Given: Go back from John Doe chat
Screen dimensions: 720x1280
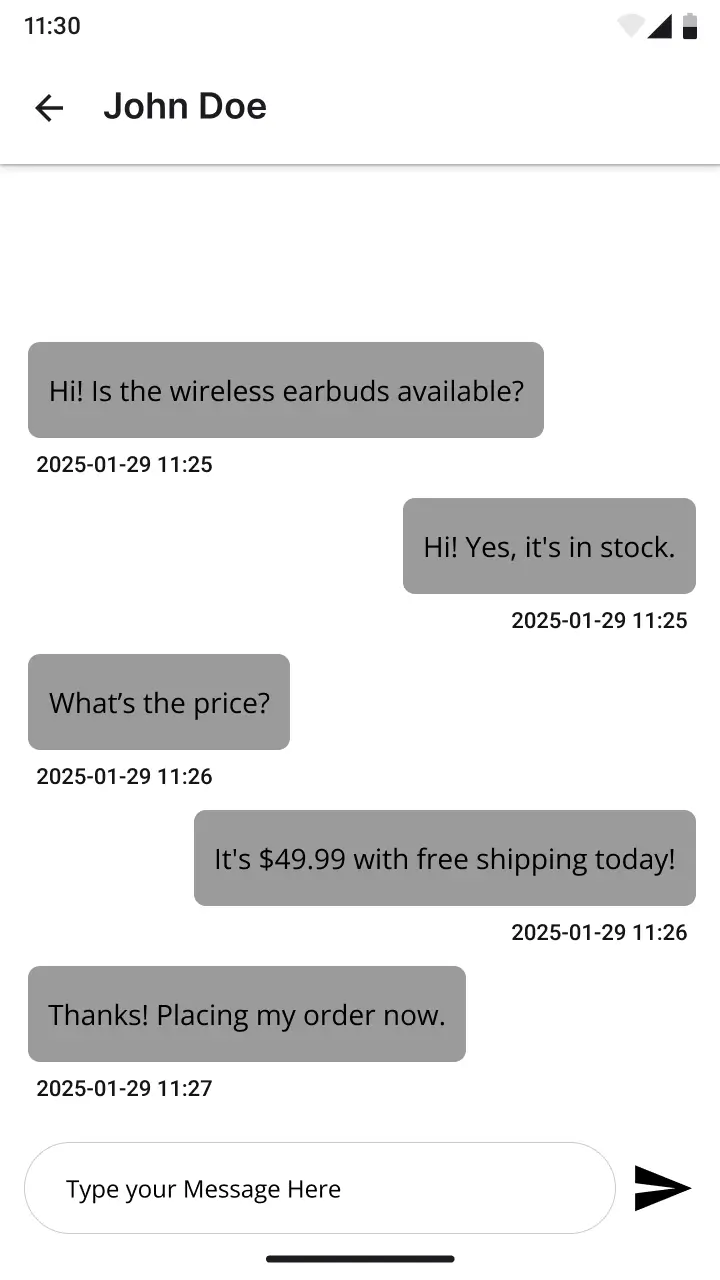Looking at the screenshot, I should 49,108.
